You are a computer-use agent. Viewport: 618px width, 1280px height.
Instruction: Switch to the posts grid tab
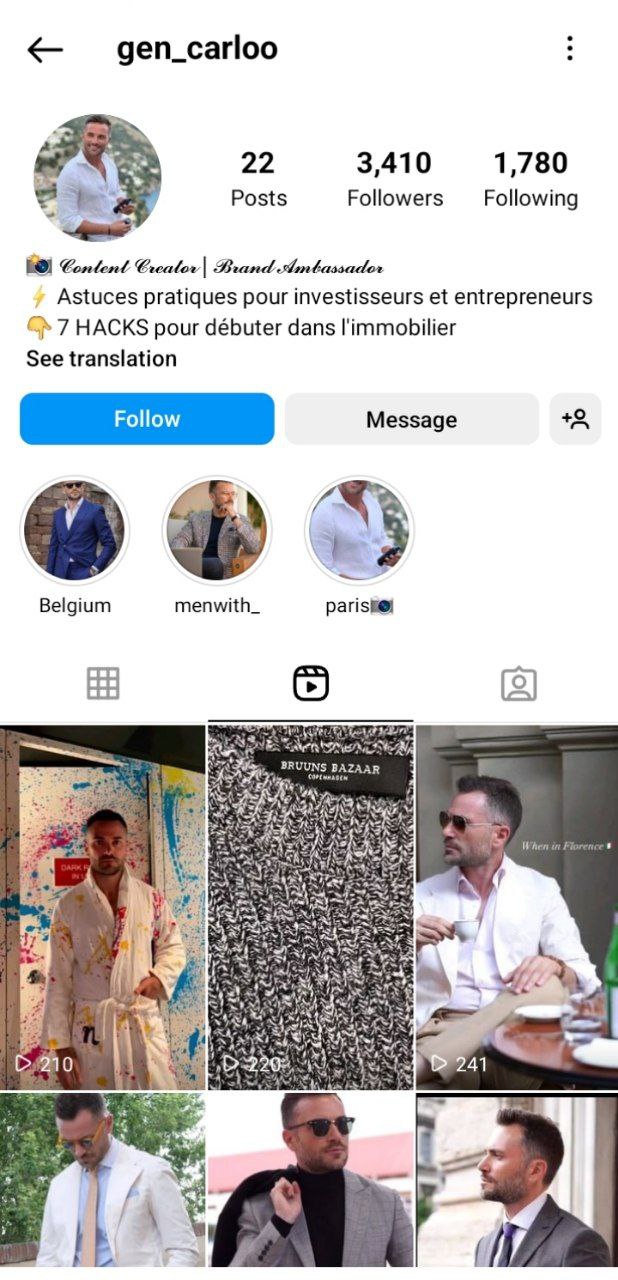pyautogui.click(x=103, y=684)
